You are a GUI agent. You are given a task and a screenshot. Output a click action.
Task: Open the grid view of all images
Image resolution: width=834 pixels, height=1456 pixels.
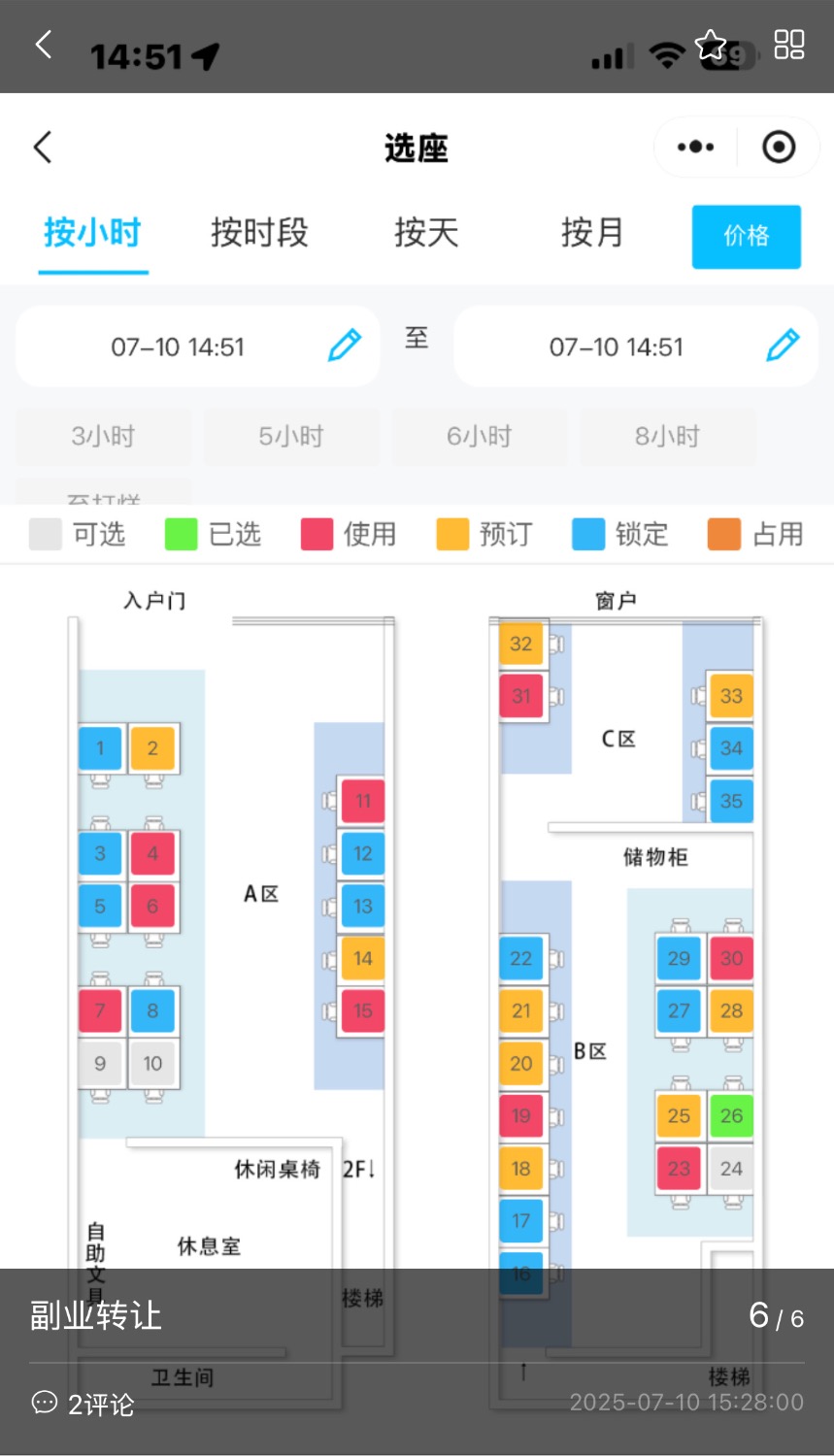pyautogui.click(x=788, y=45)
